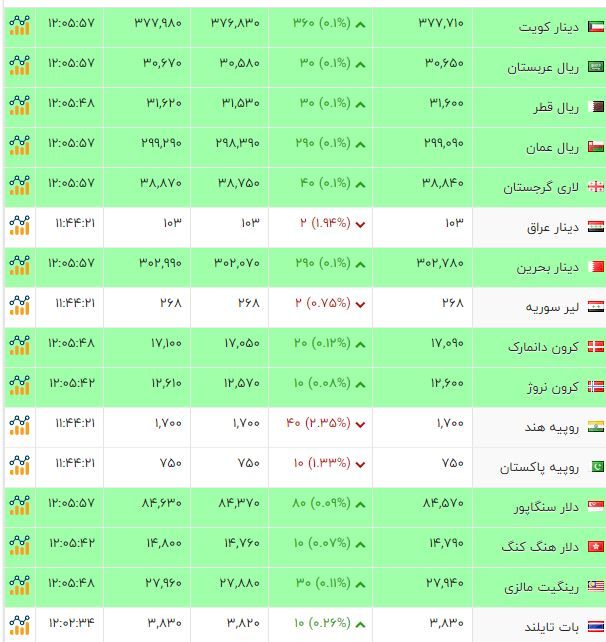View the chart for روپیه هند

tap(18, 424)
